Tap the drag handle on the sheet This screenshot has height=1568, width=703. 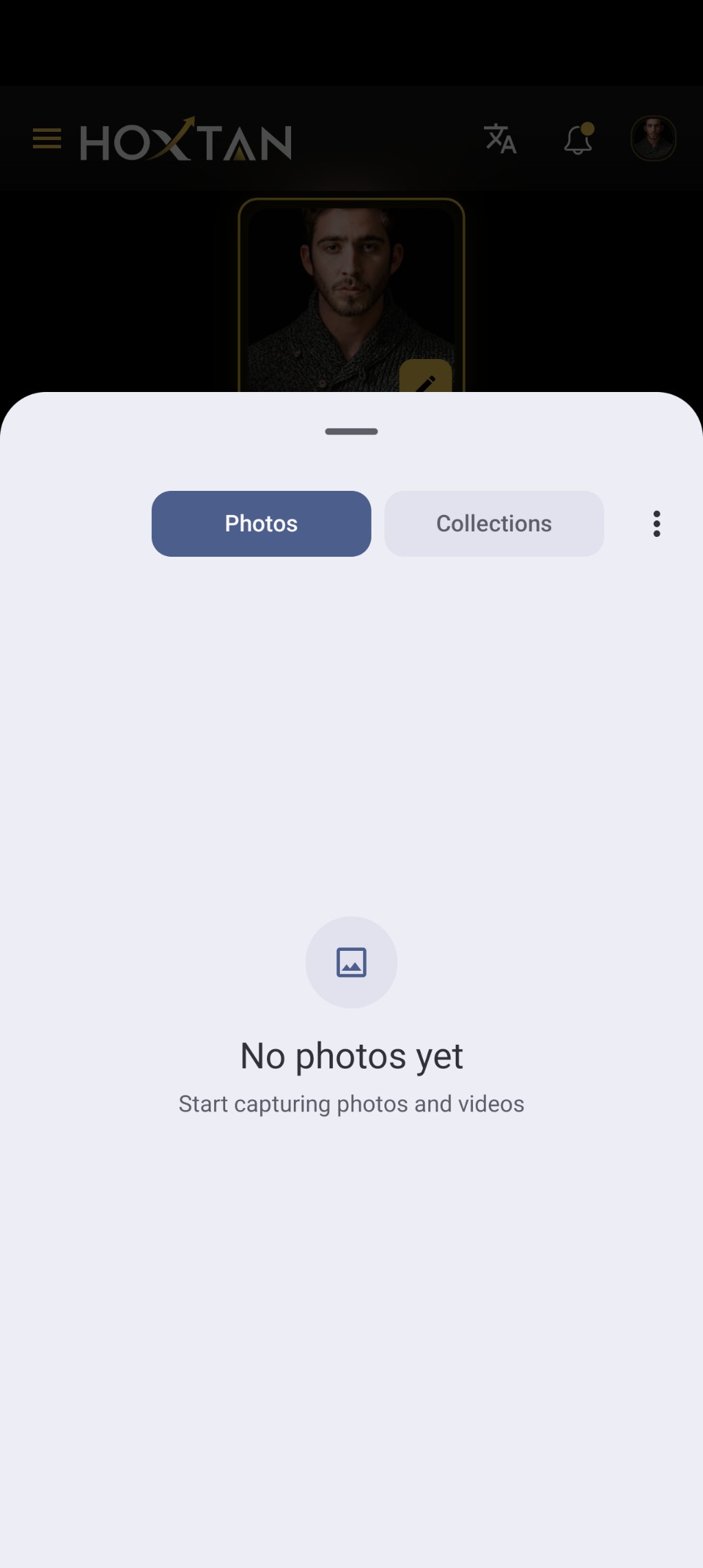pyautogui.click(x=351, y=432)
